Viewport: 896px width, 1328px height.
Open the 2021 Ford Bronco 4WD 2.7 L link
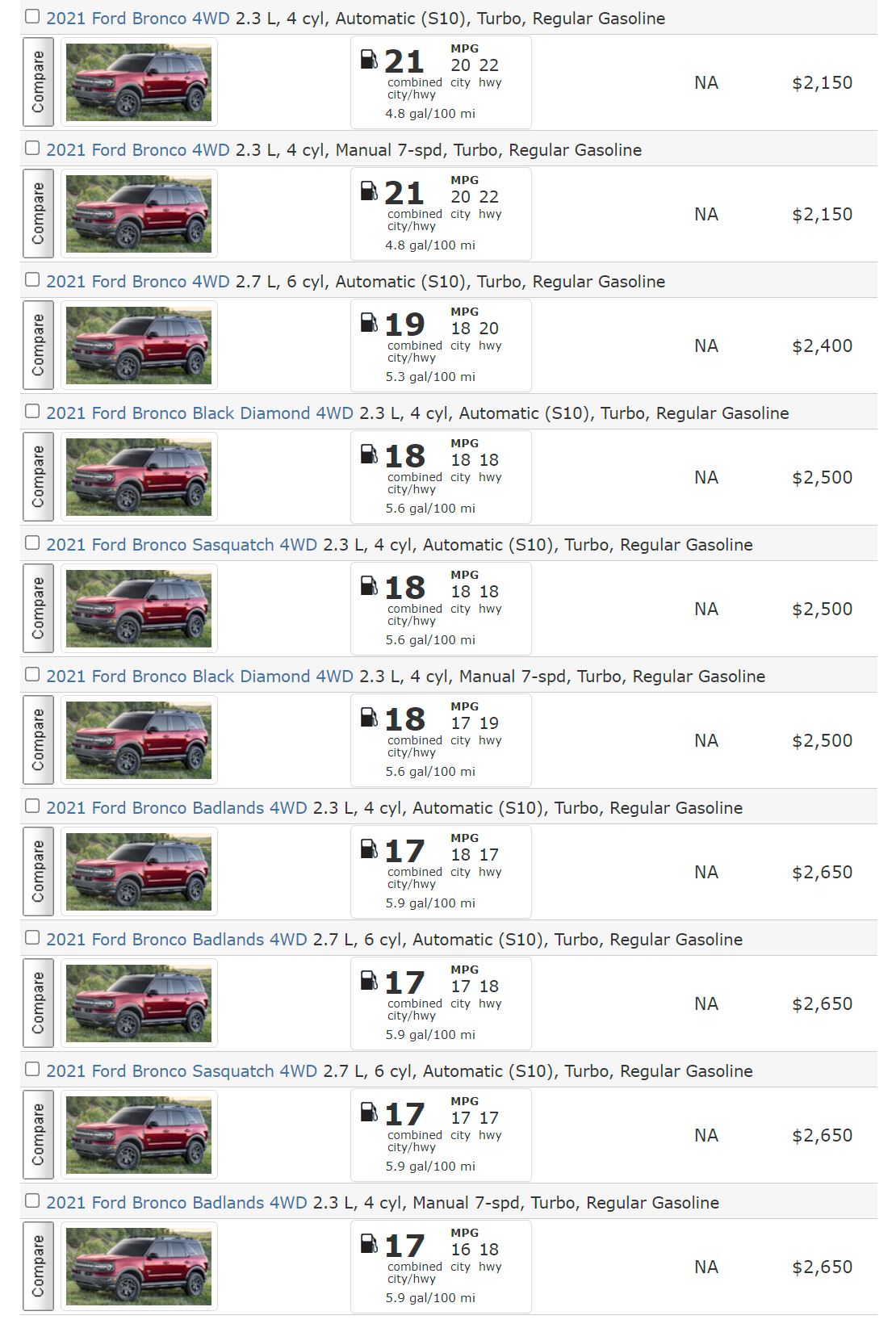click(137, 281)
